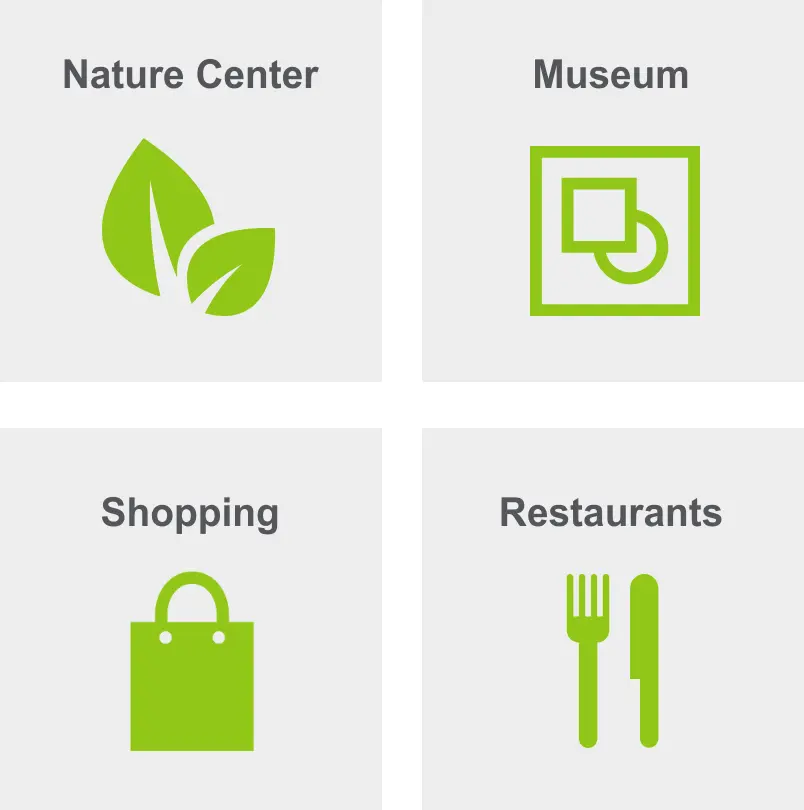
Task: Click the framed artwork Museum icon
Action: [x=615, y=230]
